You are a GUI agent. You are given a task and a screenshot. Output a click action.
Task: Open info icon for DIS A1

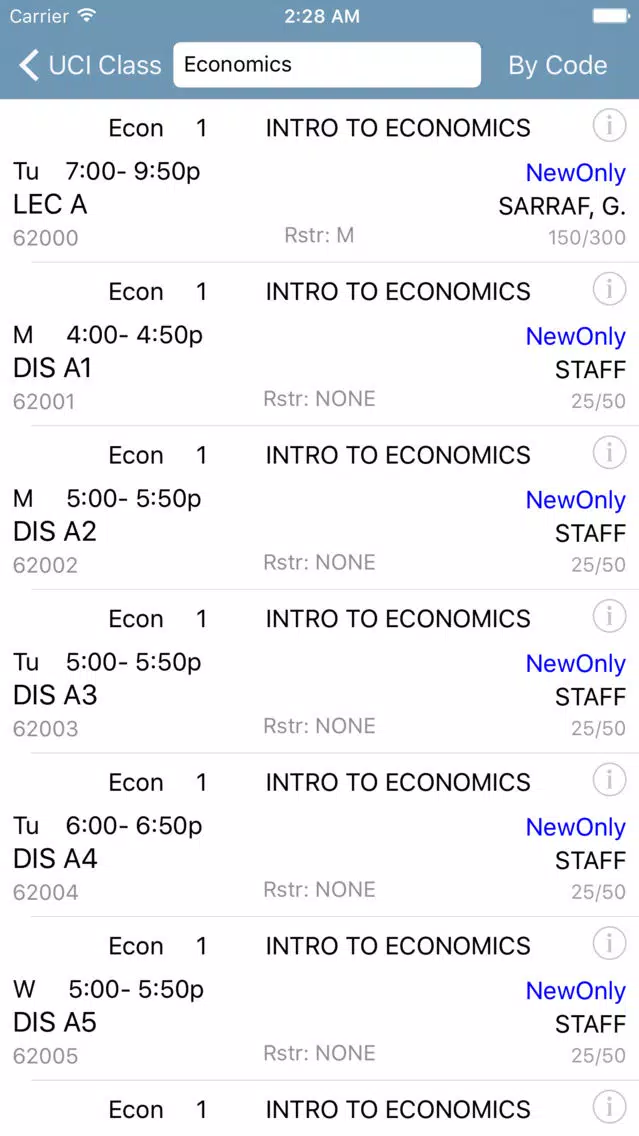[x=609, y=290]
